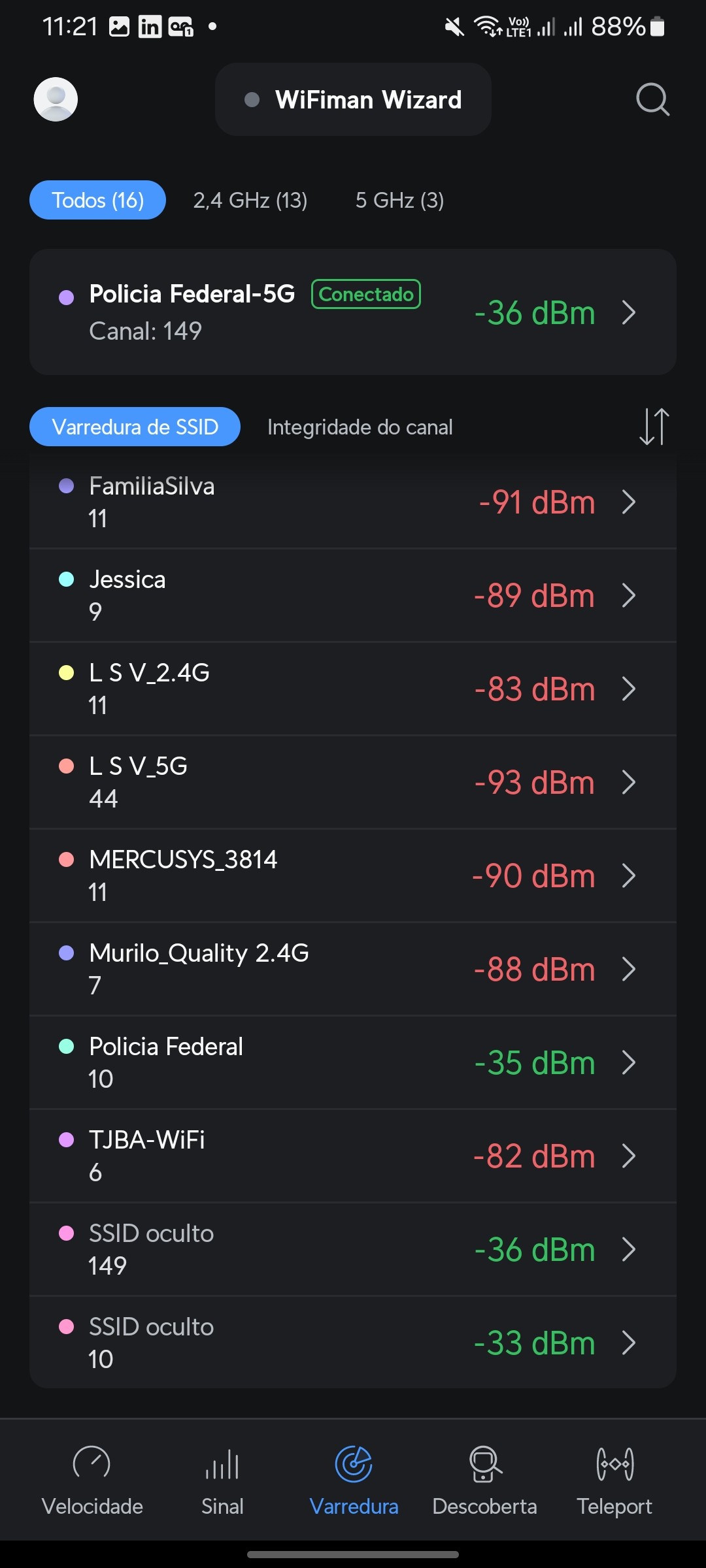Image resolution: width=706 pixels, height=1568 pixels.
Task: Switch to Integridade do canal
Action: (360, 427)
